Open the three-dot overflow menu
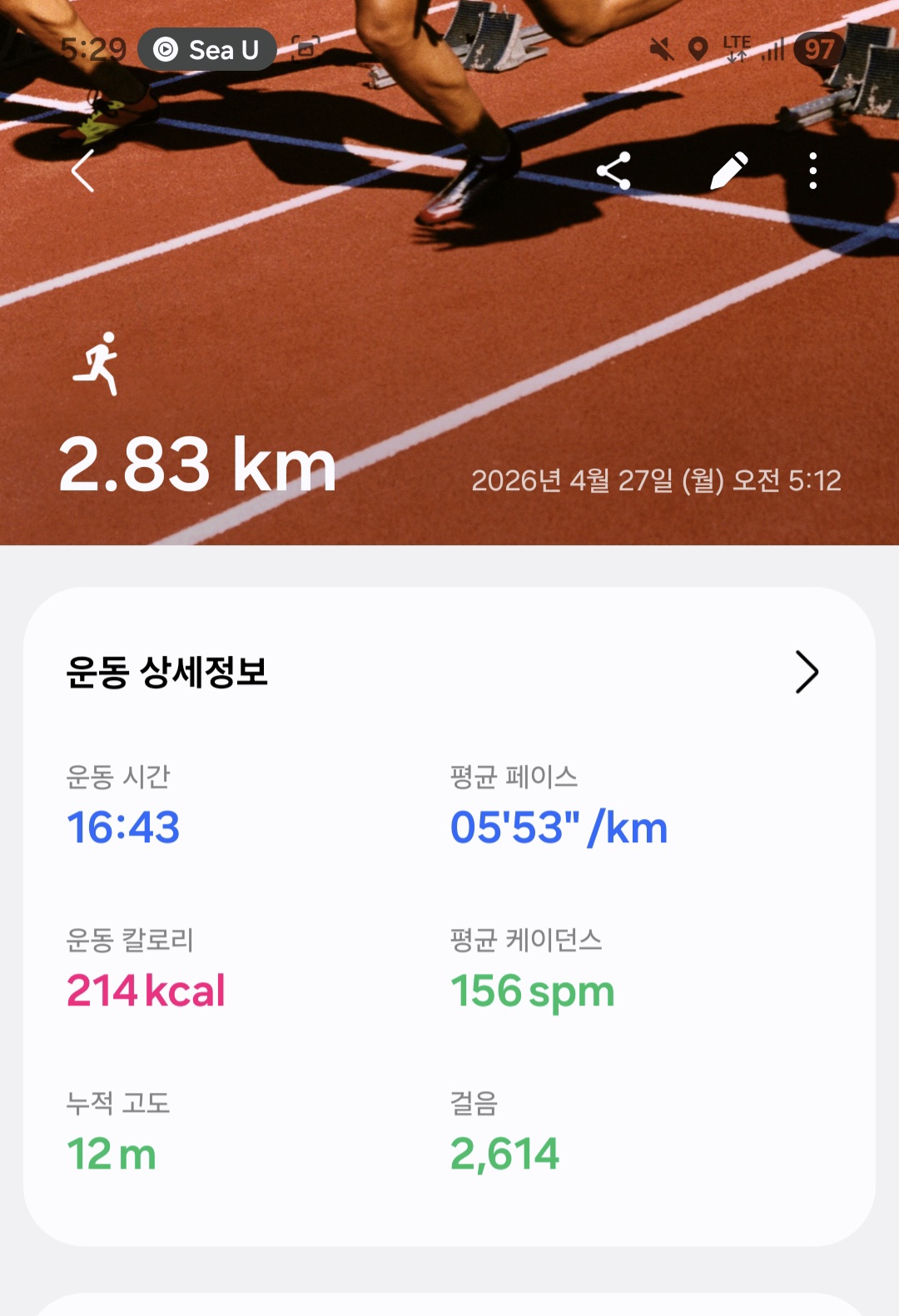The width and height of the screenshot is (899, 1316). click(x=812, y=171)
